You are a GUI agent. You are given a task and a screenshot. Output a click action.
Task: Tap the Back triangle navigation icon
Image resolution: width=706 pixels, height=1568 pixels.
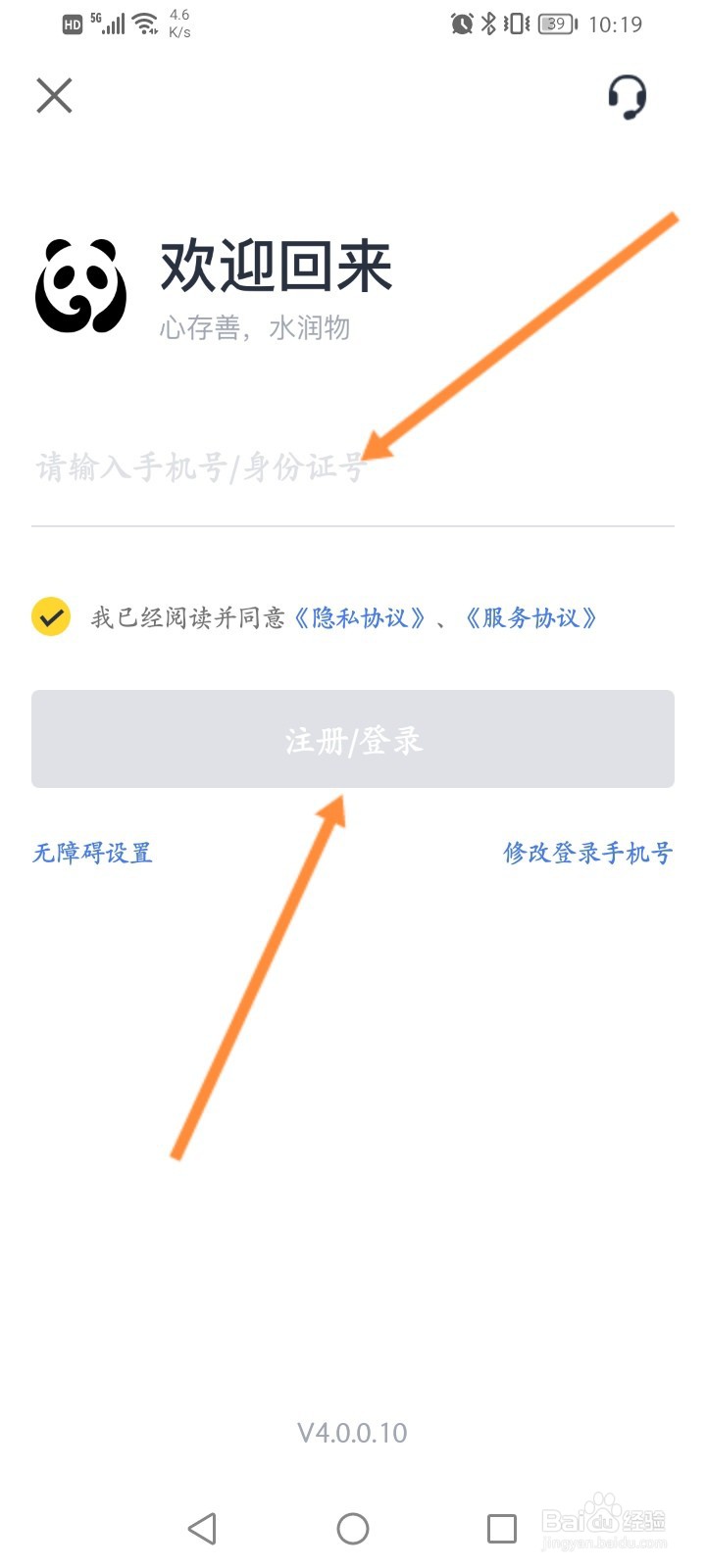(203, 1528)
